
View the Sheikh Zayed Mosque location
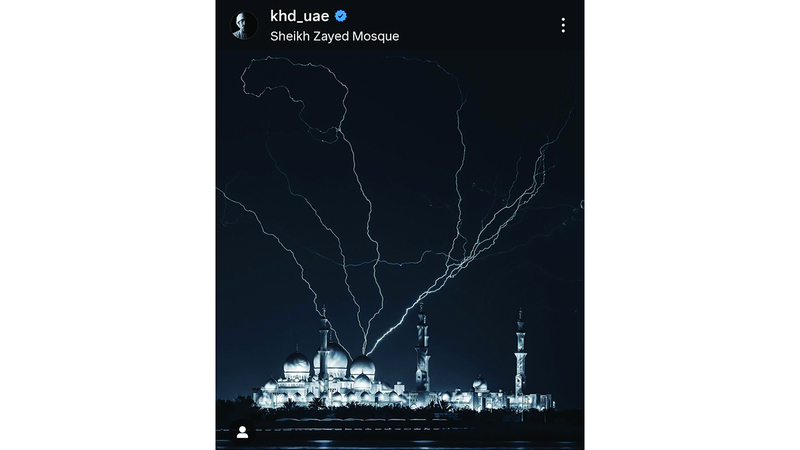pyautogui.click(x=334, y=36)
